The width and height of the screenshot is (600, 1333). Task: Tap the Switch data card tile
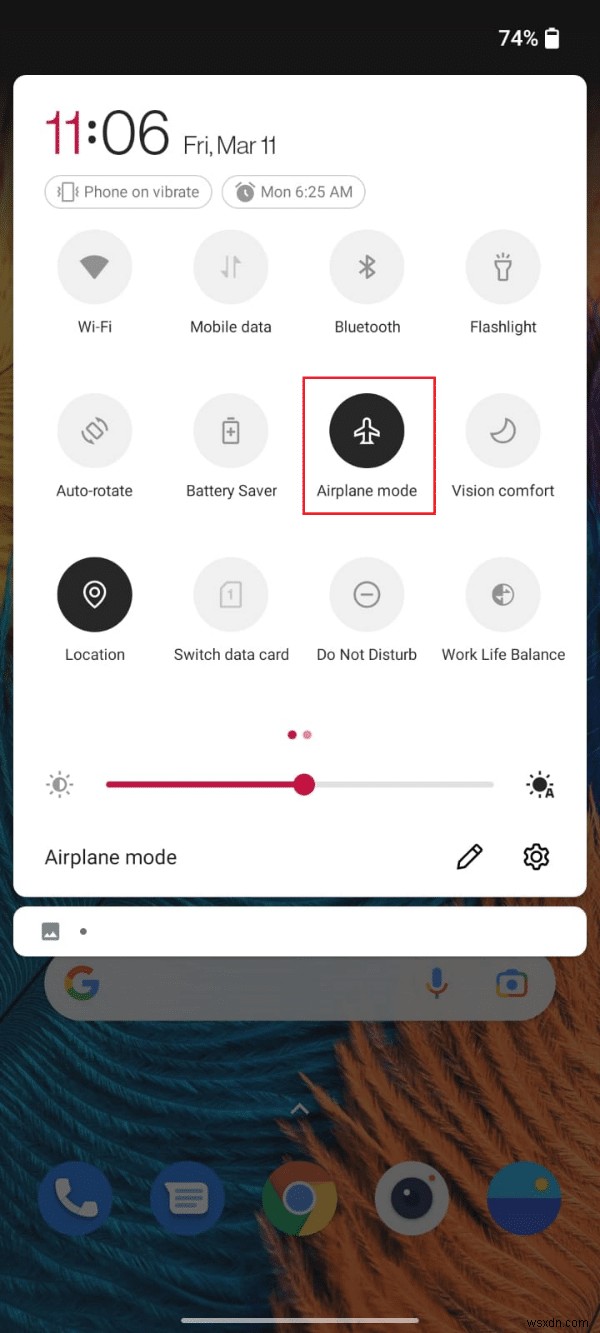pyautogui.click(x=231, y=595)
